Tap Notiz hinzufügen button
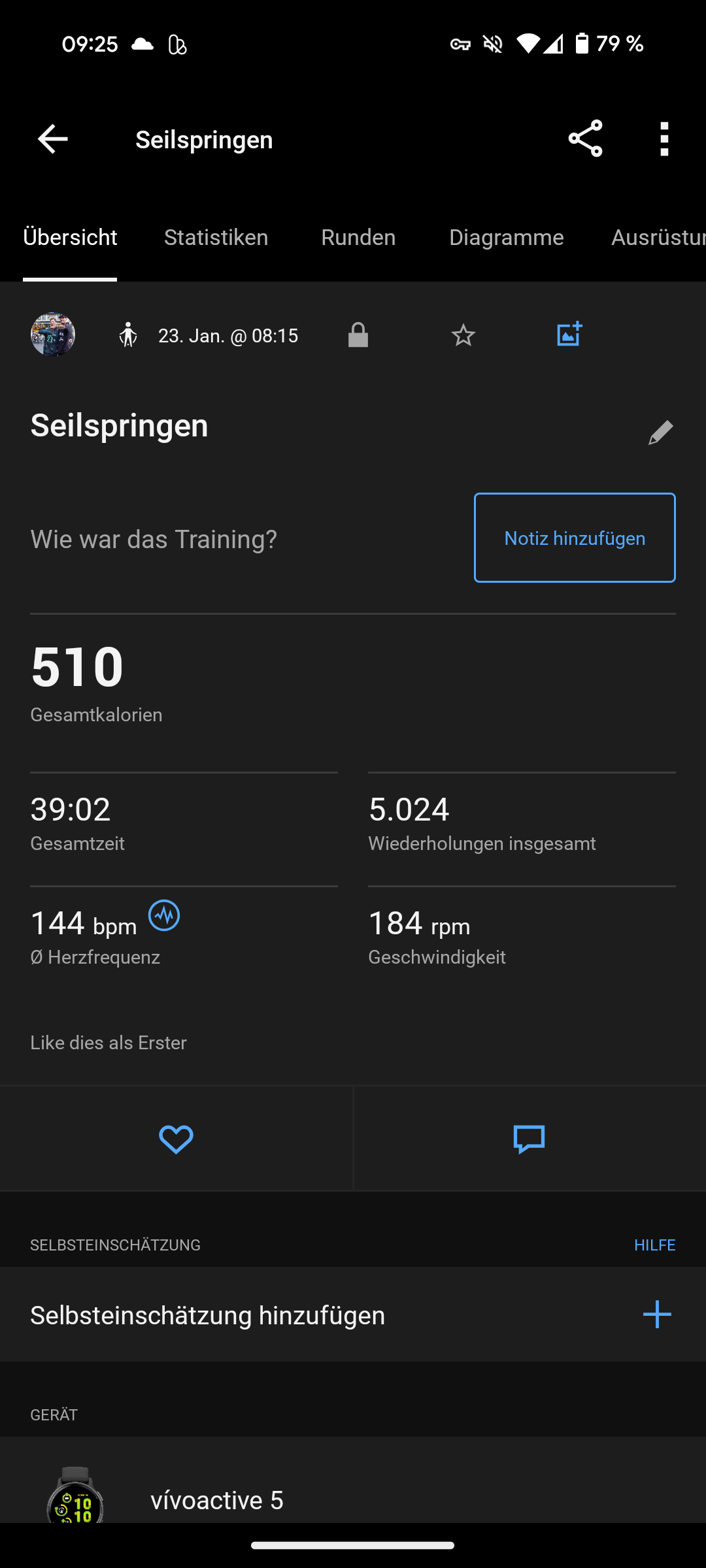This screenshot has width=706, height=1568. tap(575, 538)
